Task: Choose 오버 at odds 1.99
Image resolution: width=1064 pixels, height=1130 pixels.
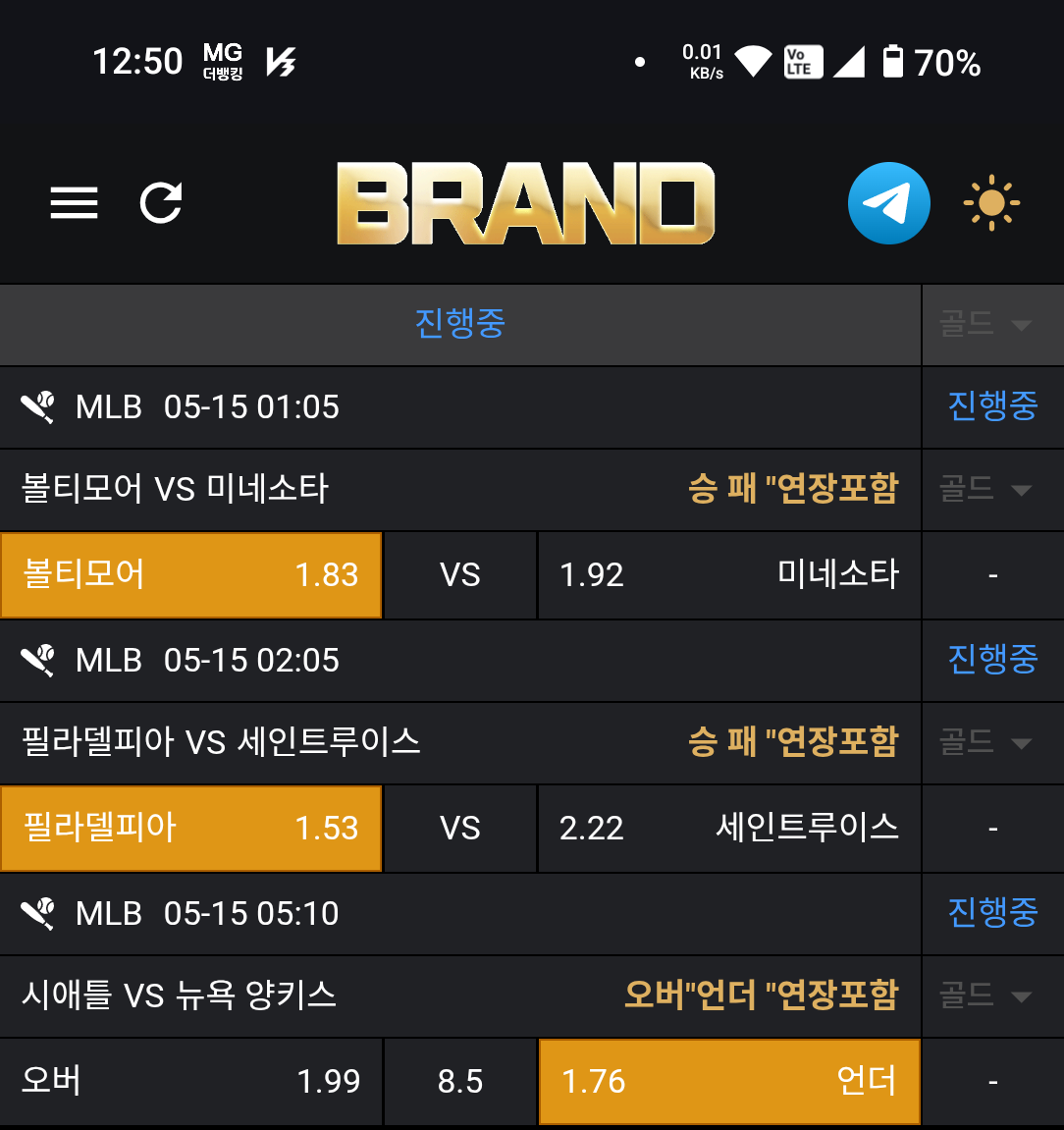Action: (x=191, y=1082)
